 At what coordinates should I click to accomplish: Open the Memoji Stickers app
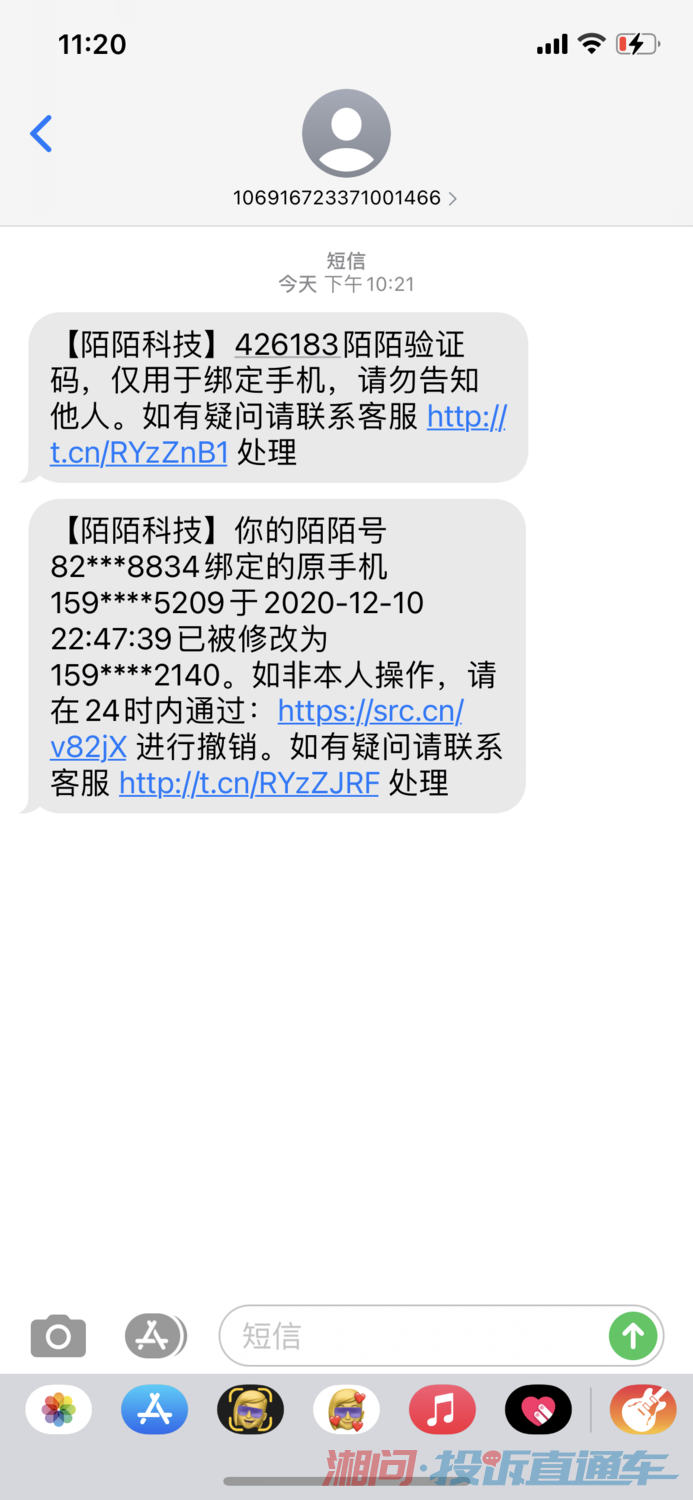click(x=346, y=1411)
